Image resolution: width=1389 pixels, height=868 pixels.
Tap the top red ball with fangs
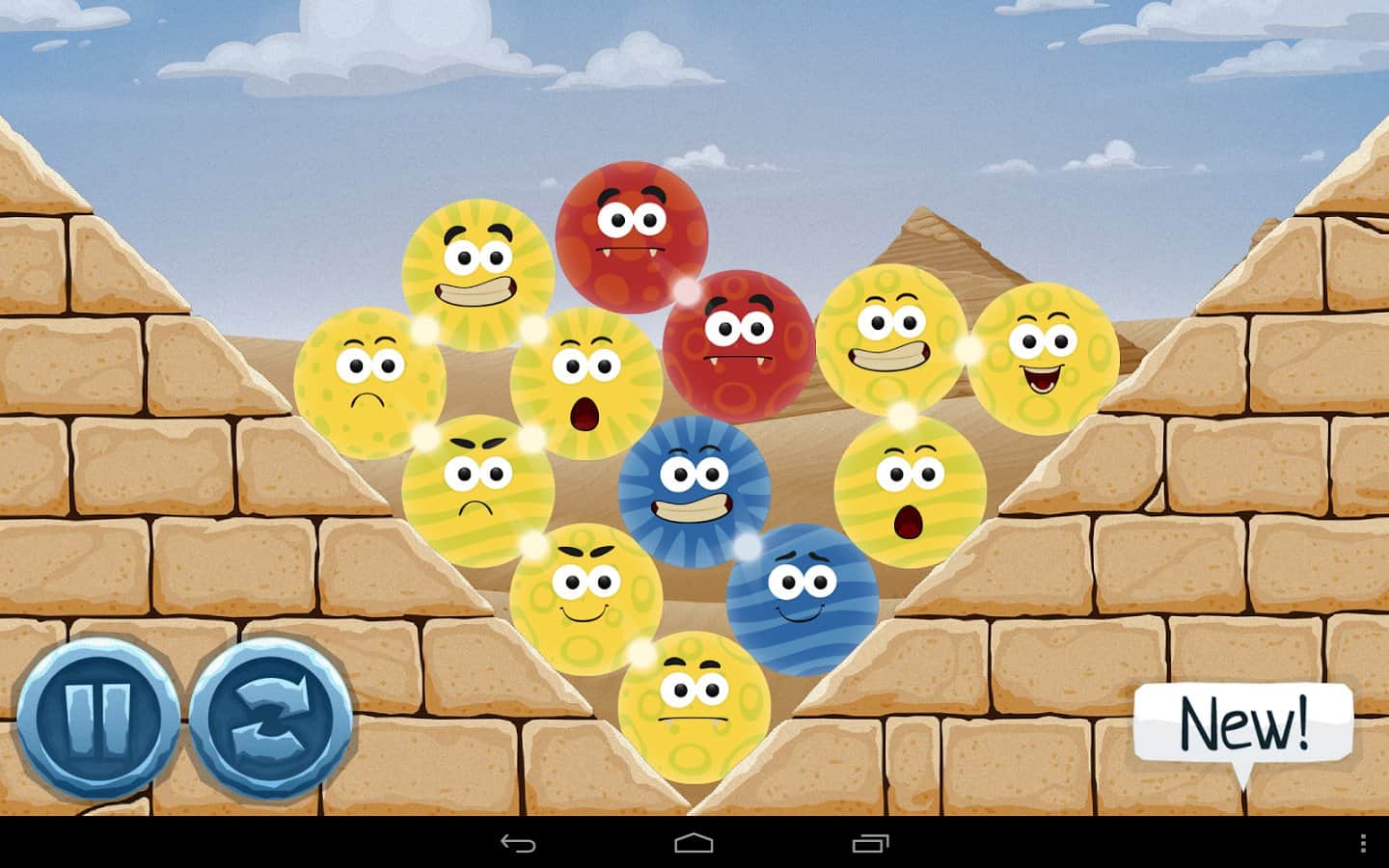point(631,236)
